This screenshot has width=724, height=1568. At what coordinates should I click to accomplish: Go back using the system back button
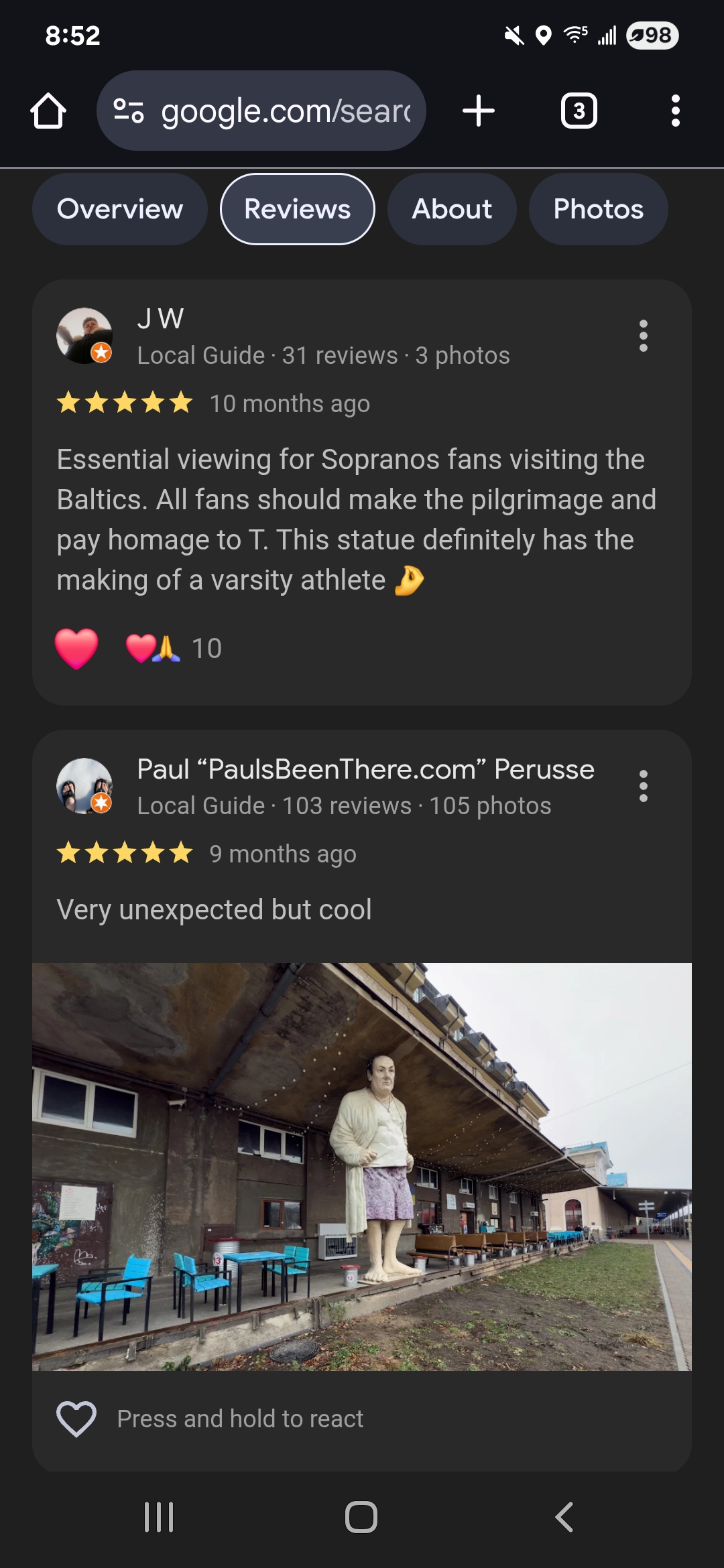tap(564, 1517)
